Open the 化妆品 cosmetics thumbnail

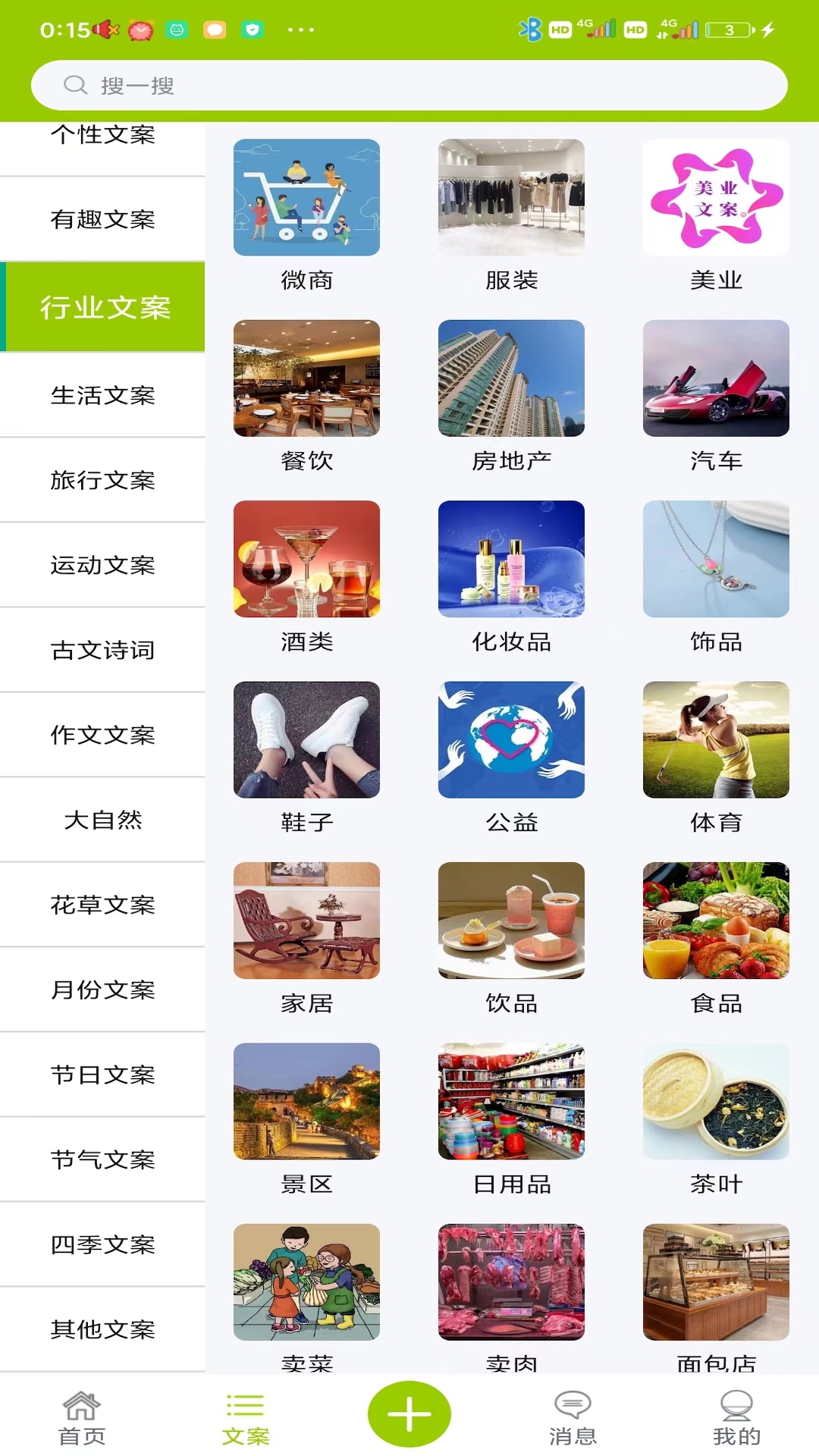point(511,559)
